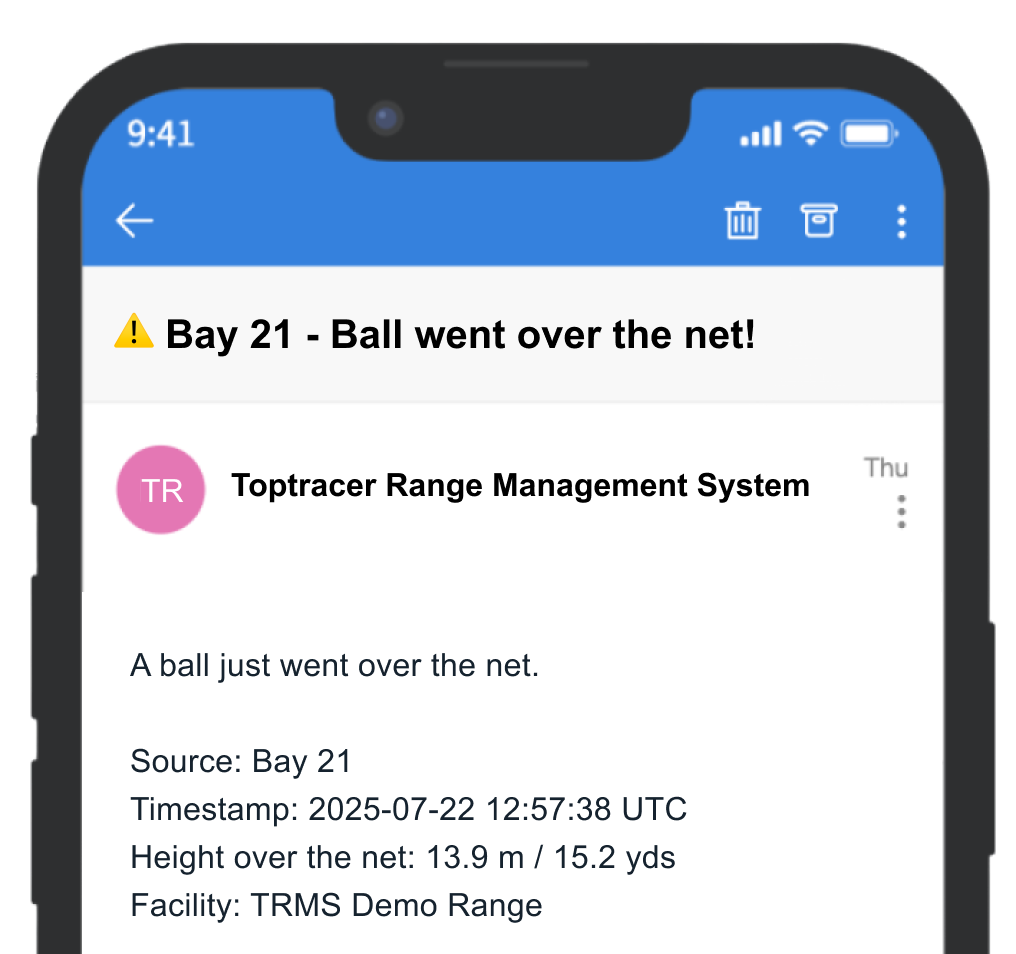This screenshot has width=1016, height=954.
Task: Delete this email with the trash icon
Action: [x=742, y=221]
